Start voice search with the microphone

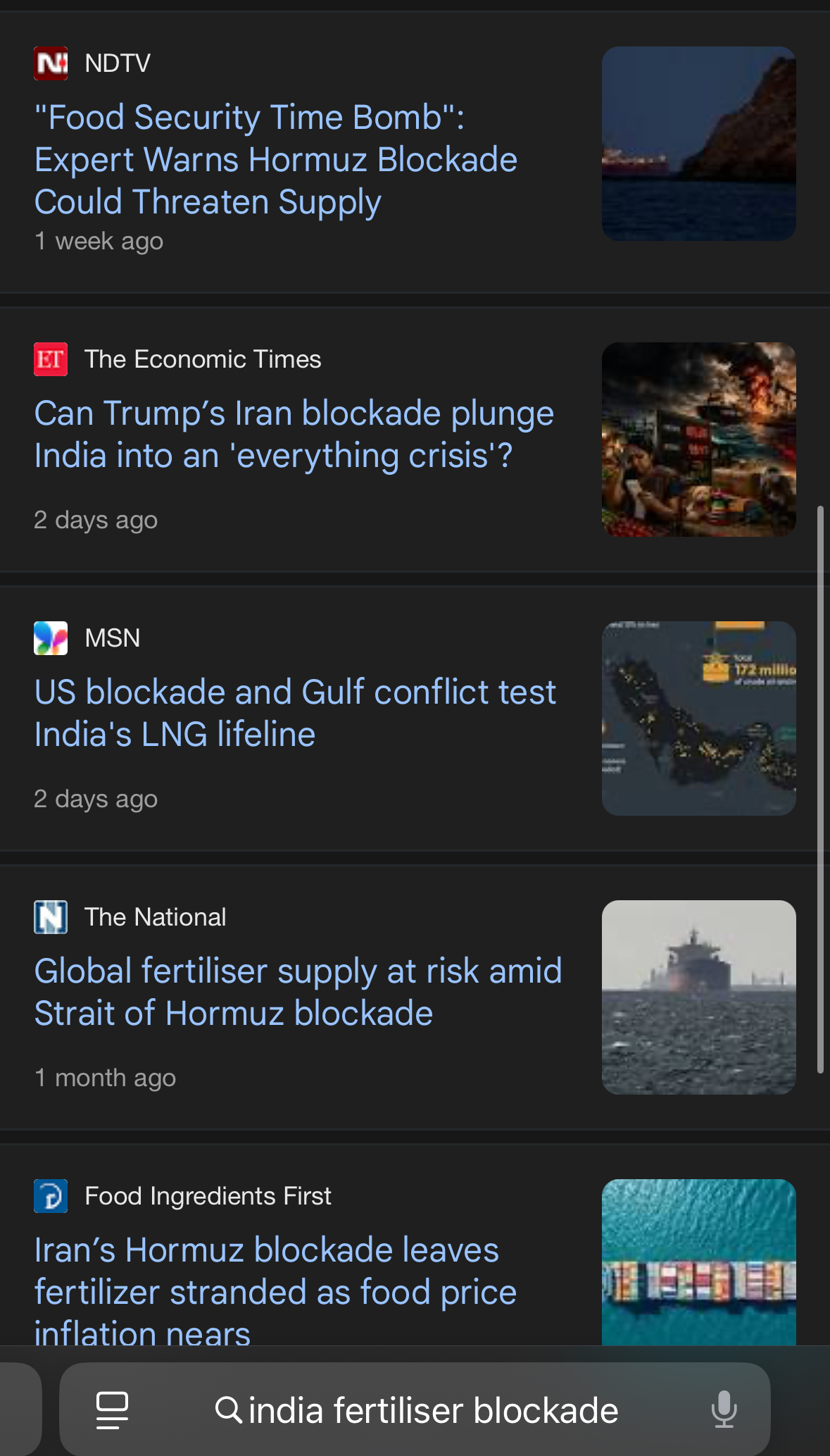724,1410
